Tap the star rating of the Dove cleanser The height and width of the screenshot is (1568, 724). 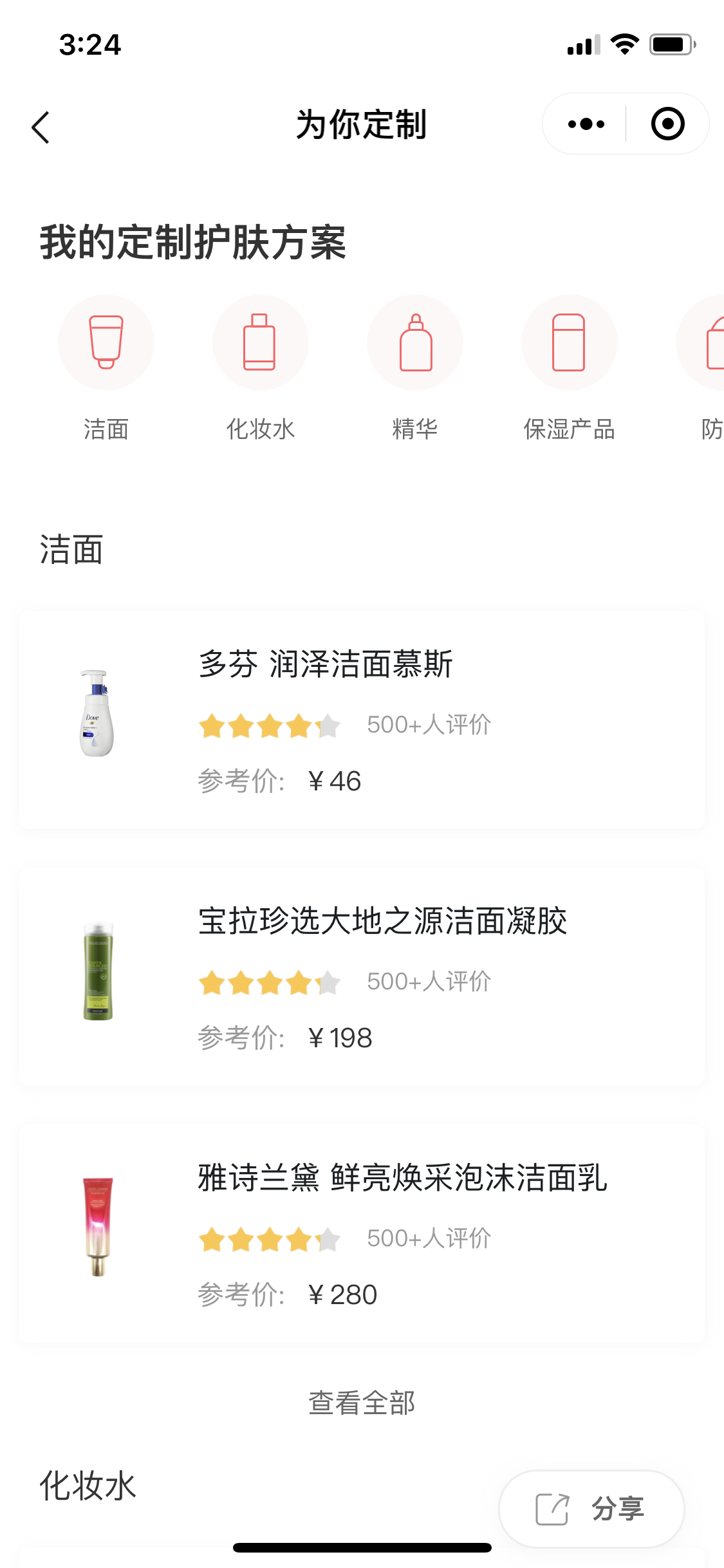click(x=268, y=725)
